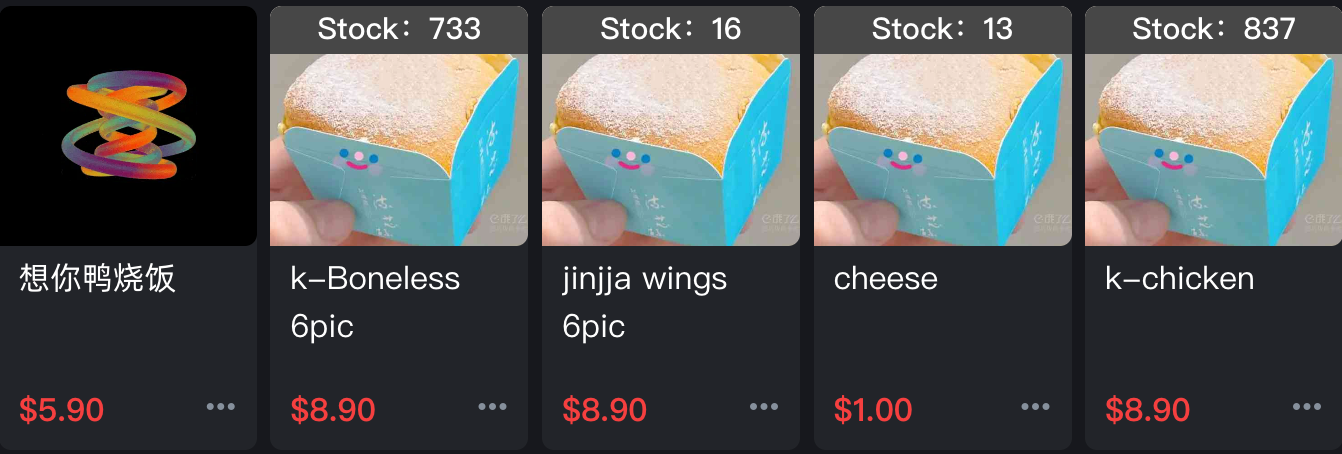Show more options for k-Boneless 6pic
Image resolution: width=1342 pixels, height=454 pixels.
(492, 407)
